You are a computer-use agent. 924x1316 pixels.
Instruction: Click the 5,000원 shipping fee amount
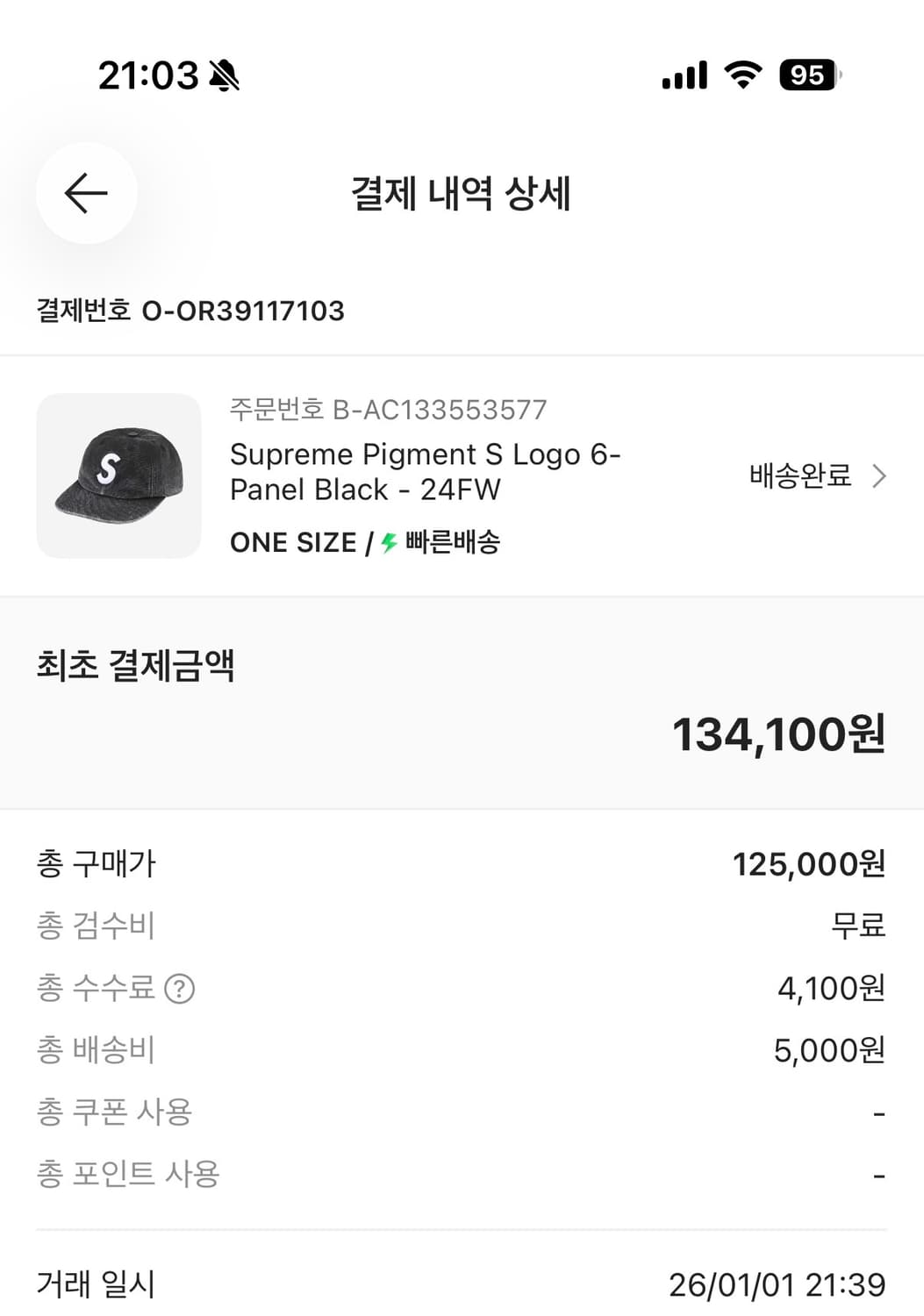(x=827, y=1051)
